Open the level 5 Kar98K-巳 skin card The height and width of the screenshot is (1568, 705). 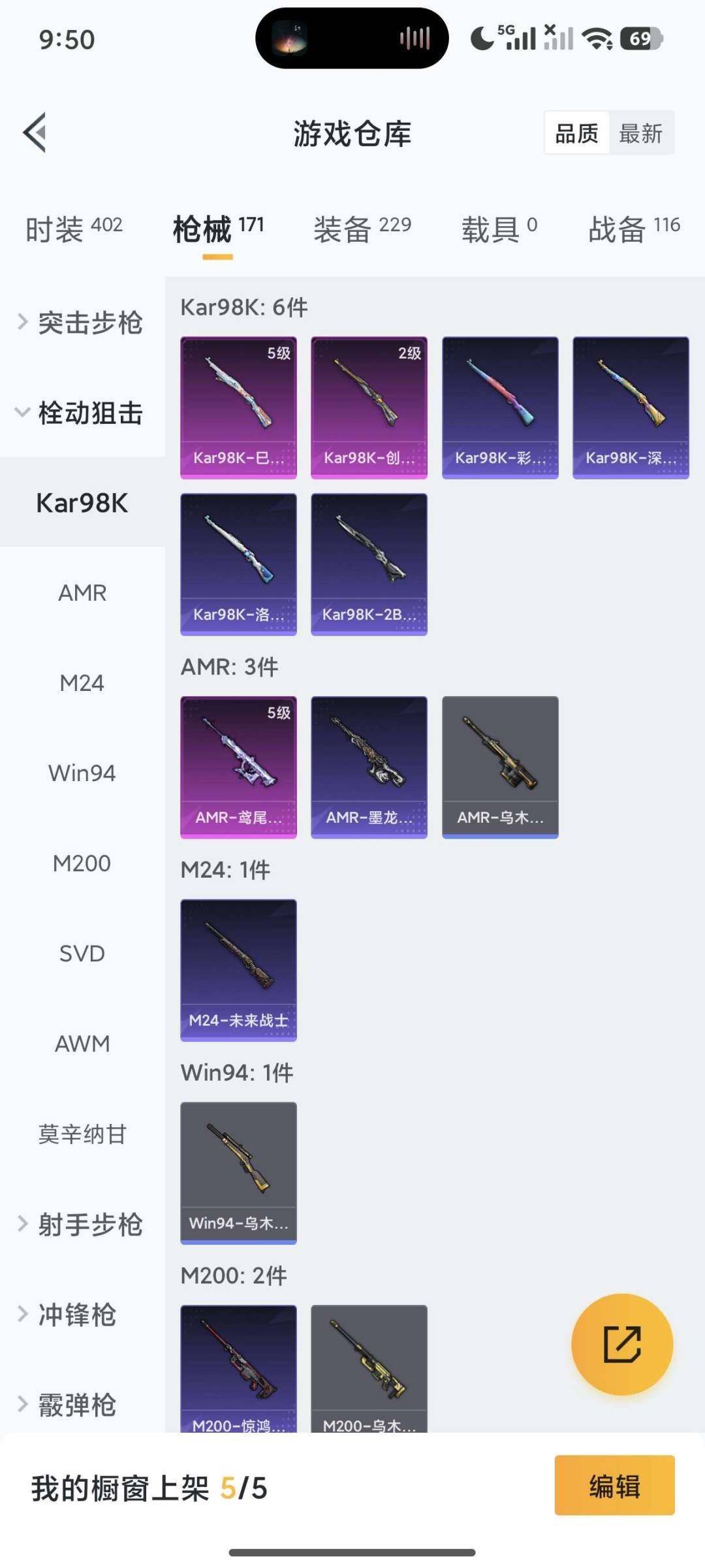[x=238, y=408]
